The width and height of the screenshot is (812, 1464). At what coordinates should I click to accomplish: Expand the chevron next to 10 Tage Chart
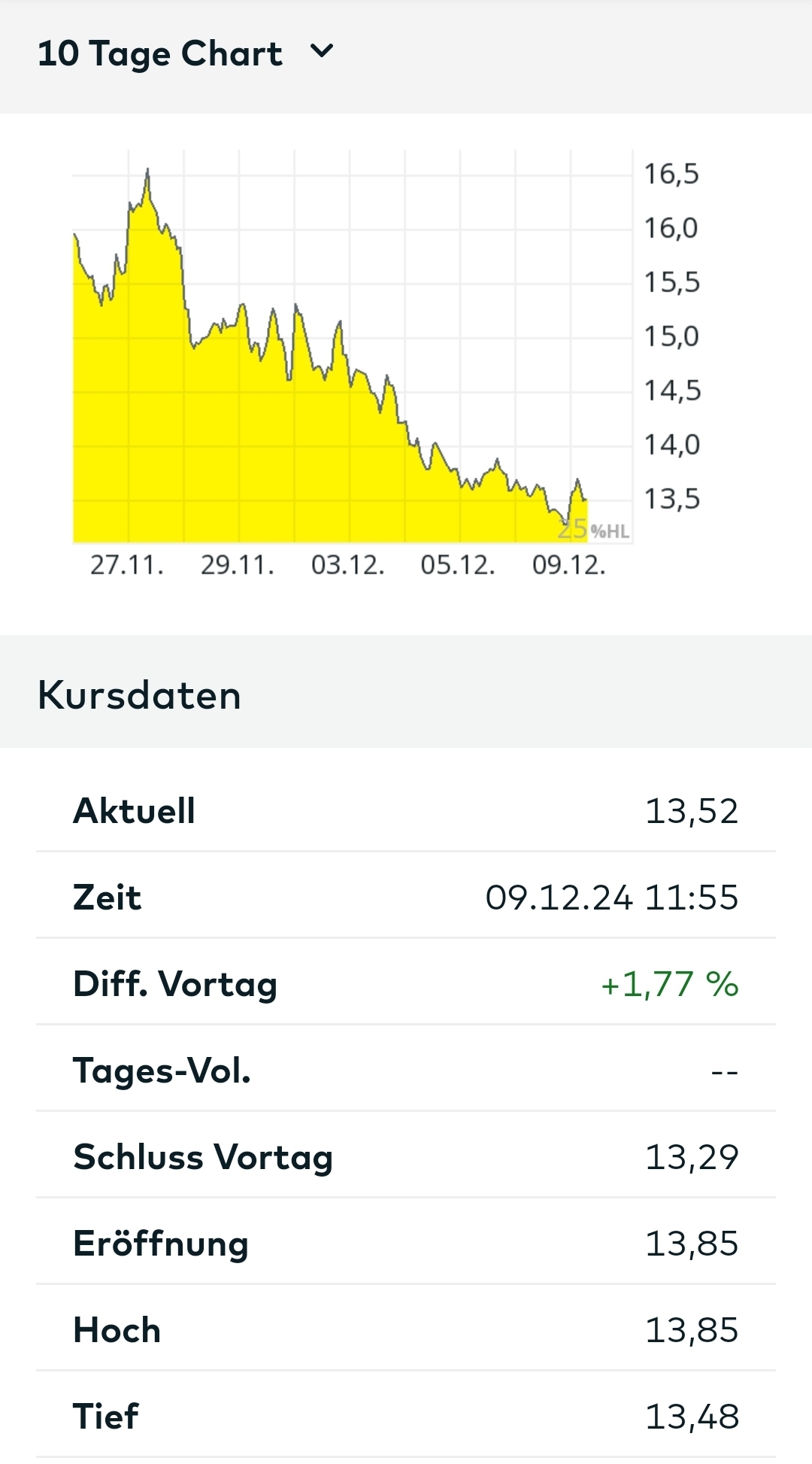tap(322, 53)
